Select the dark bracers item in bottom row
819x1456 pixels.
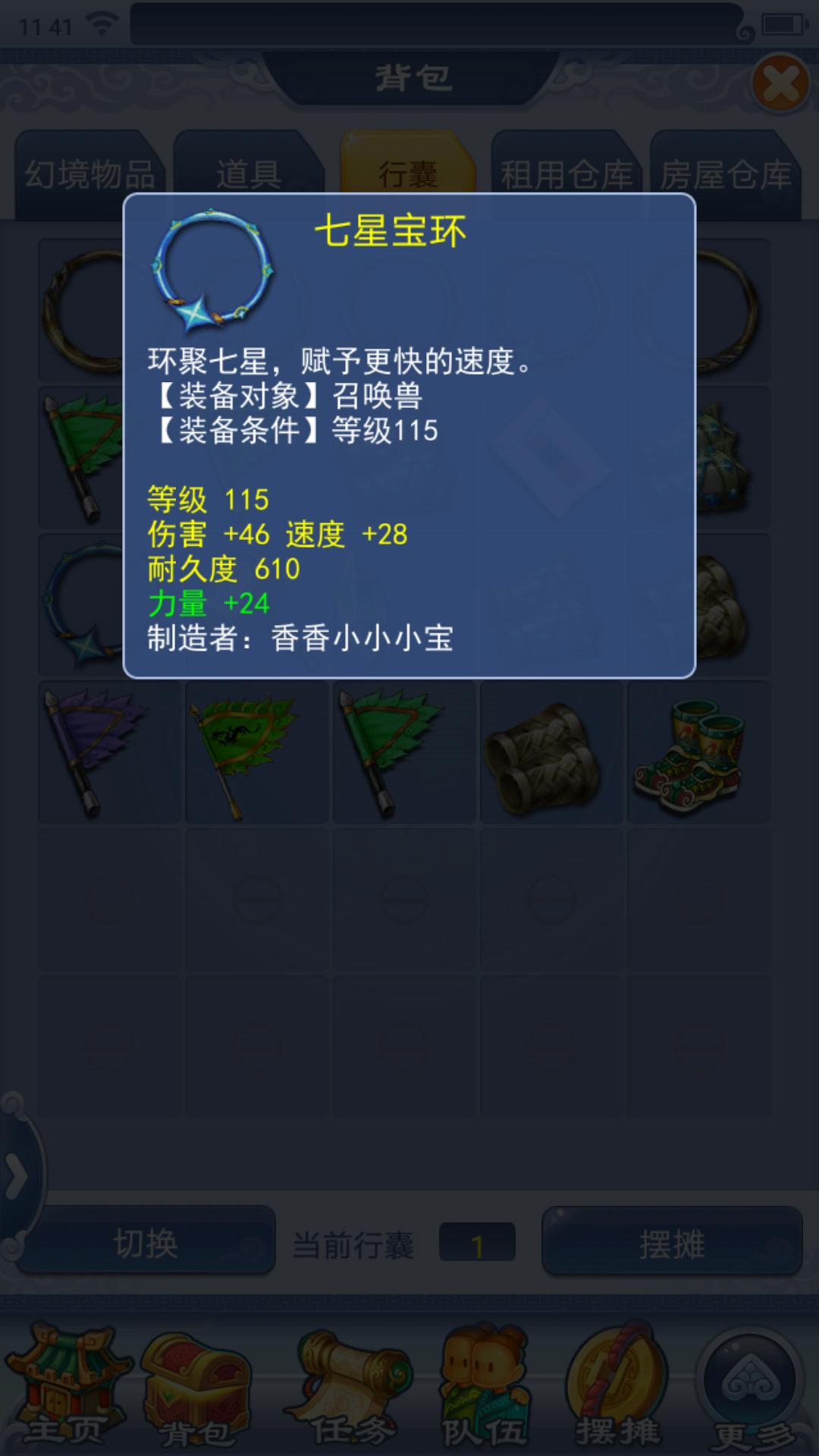(x=551, y=752)
